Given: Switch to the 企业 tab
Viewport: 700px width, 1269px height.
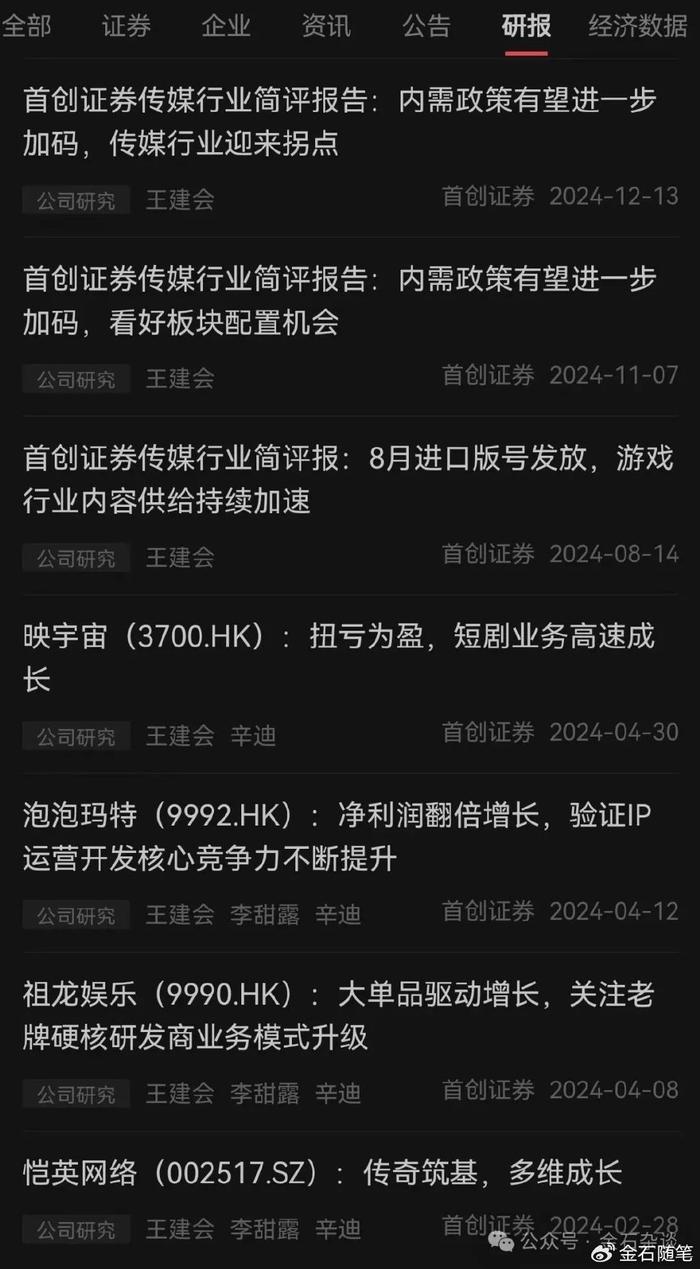Looking at the screenshot, I should [x=226, y=26].
